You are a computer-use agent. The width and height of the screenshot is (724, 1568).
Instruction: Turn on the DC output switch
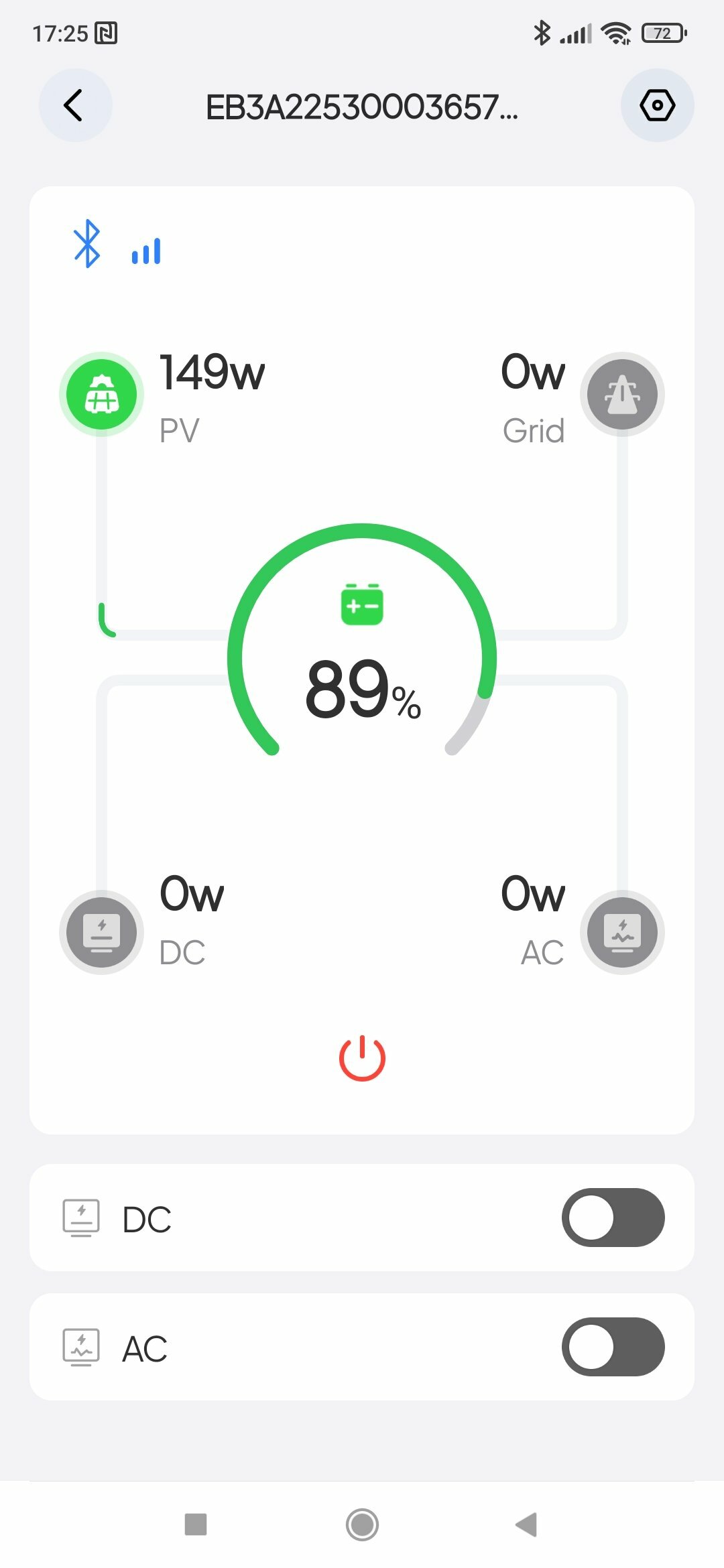click(x=613, y=1218)
